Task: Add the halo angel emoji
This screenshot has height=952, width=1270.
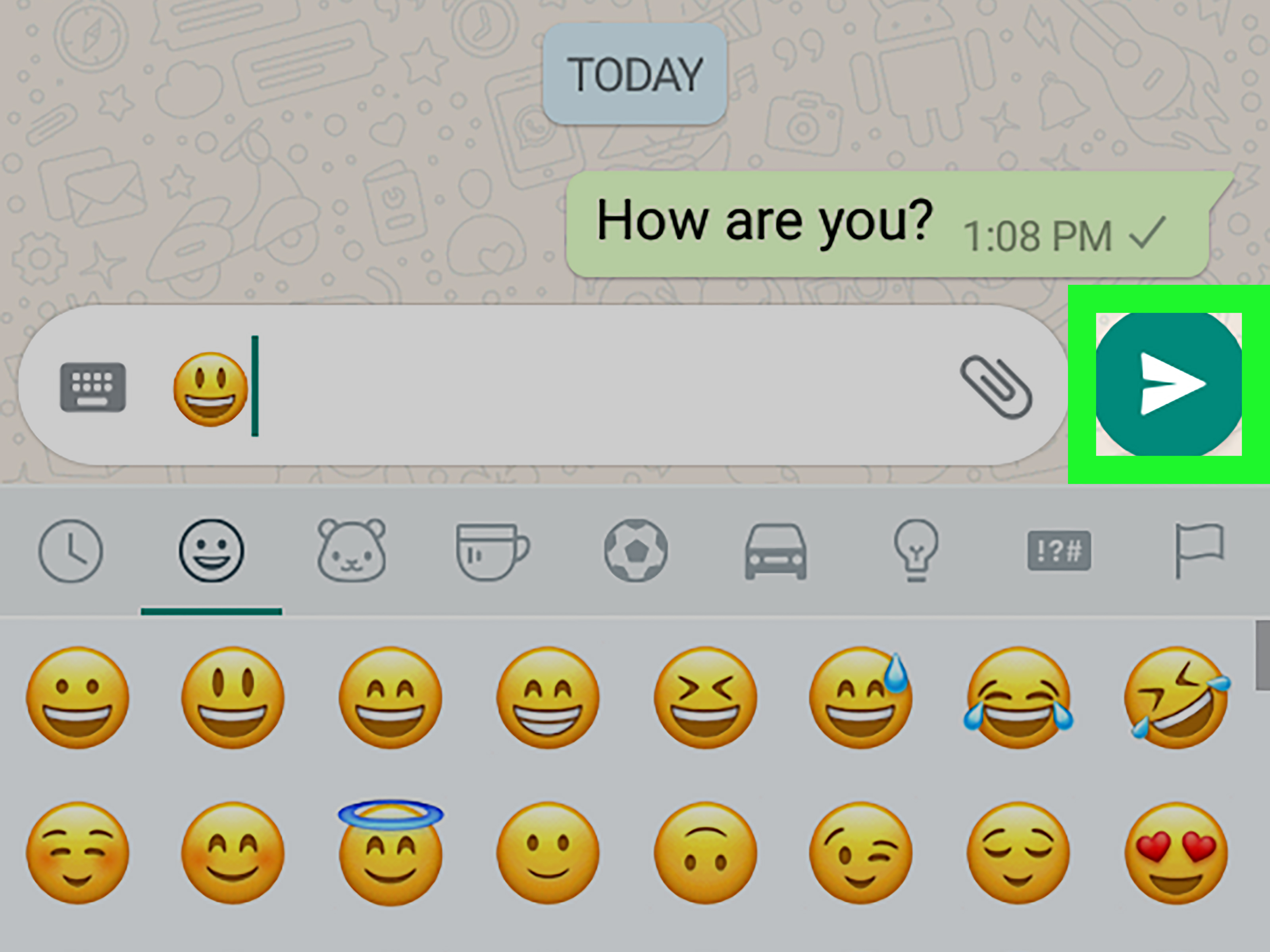Action: 391,853
